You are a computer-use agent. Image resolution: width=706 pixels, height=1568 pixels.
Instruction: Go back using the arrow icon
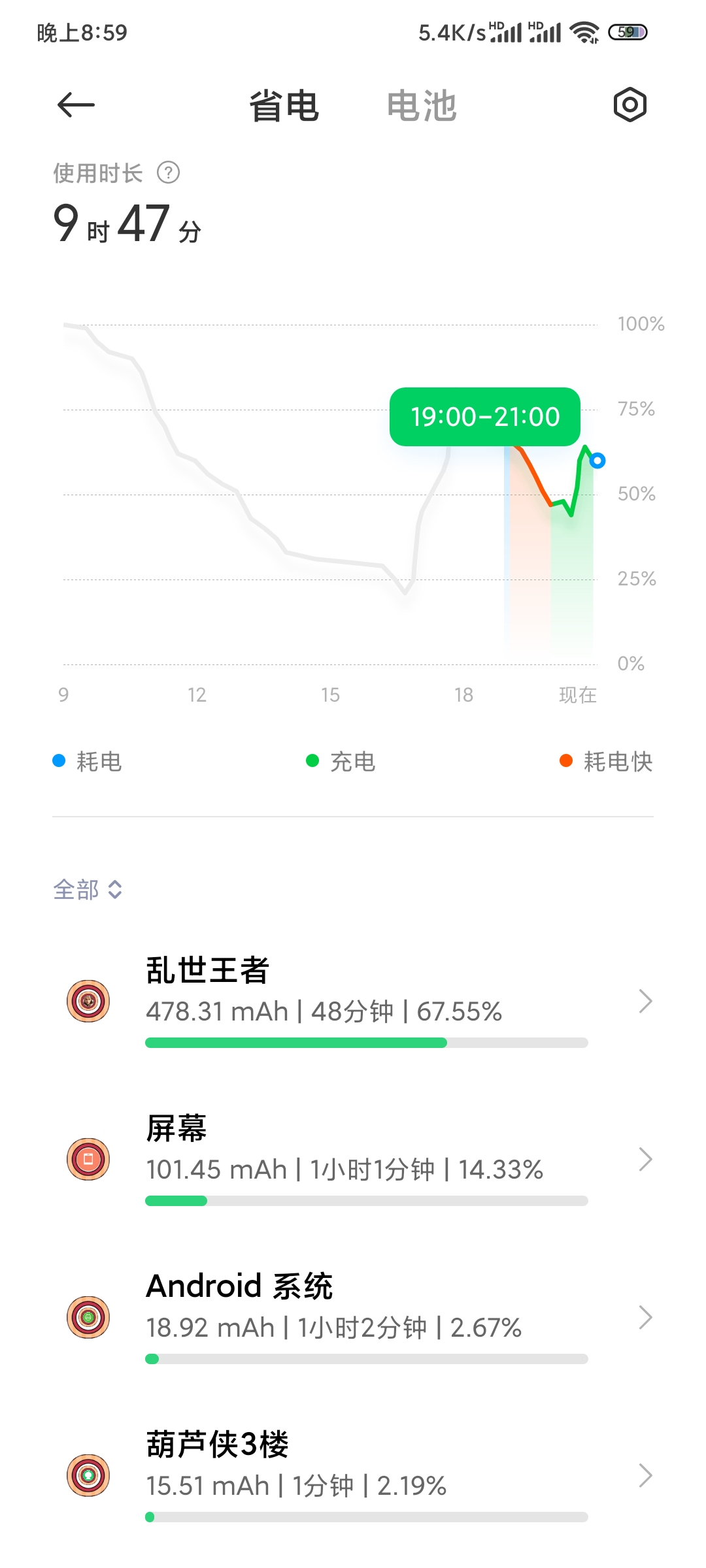coord(76,105)
